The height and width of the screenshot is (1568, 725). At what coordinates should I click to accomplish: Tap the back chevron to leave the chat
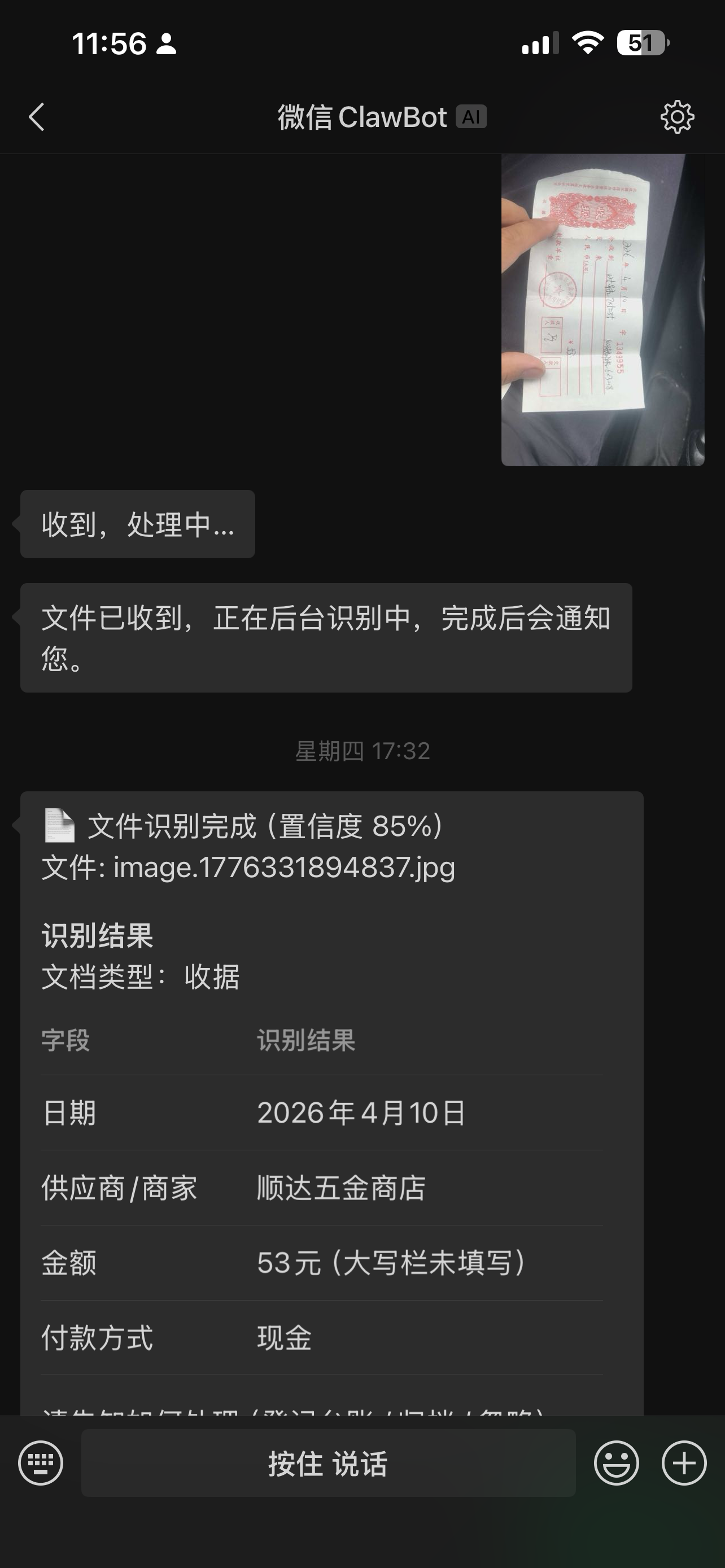[x=36, y=118]
